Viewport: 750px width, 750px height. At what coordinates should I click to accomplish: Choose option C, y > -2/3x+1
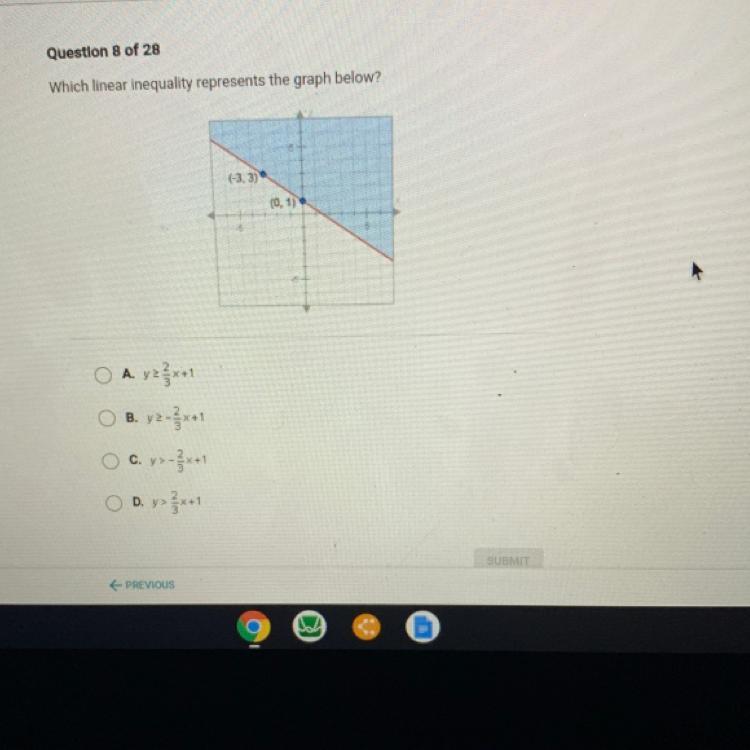[x=111, y=462]
